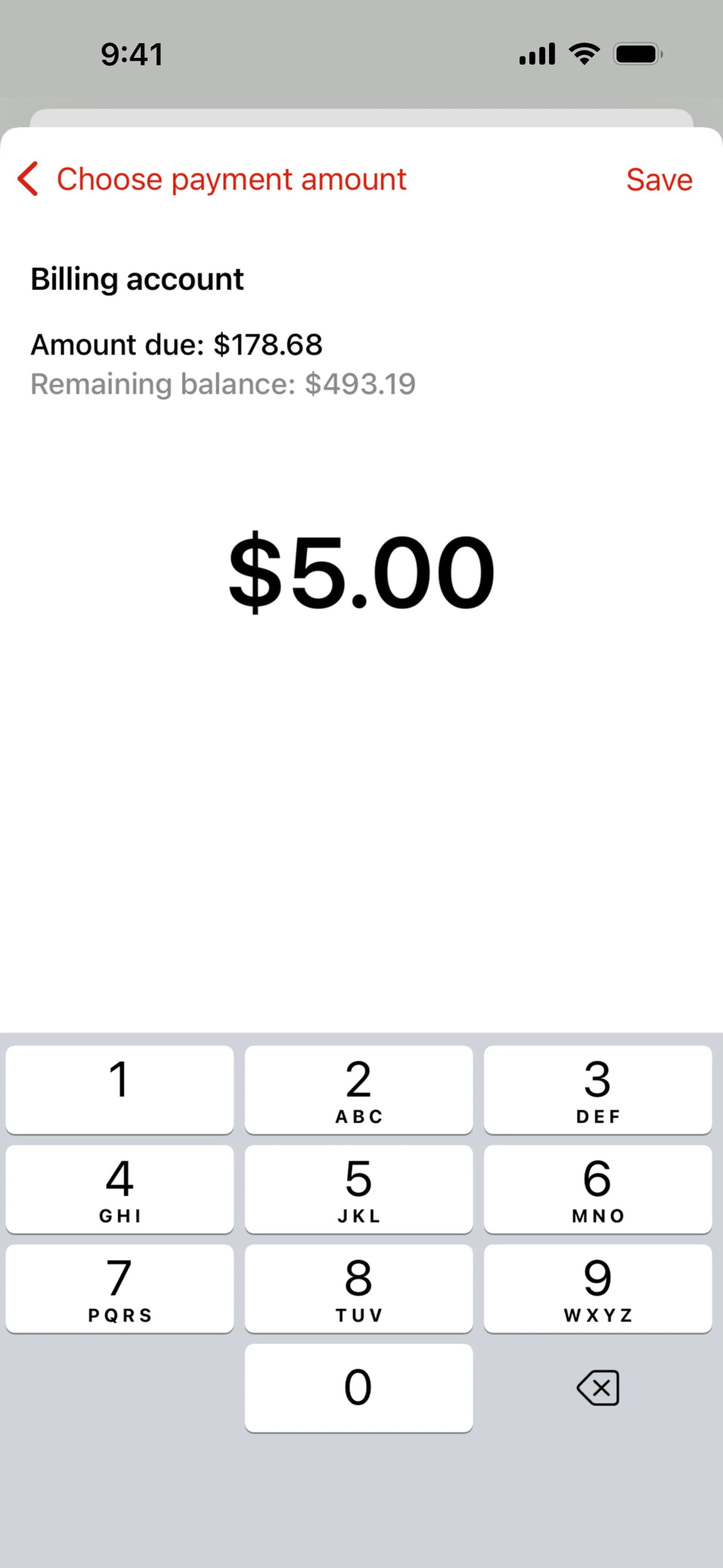
Task: Delete the last digit with backspace
Action: pos(598,1387)
